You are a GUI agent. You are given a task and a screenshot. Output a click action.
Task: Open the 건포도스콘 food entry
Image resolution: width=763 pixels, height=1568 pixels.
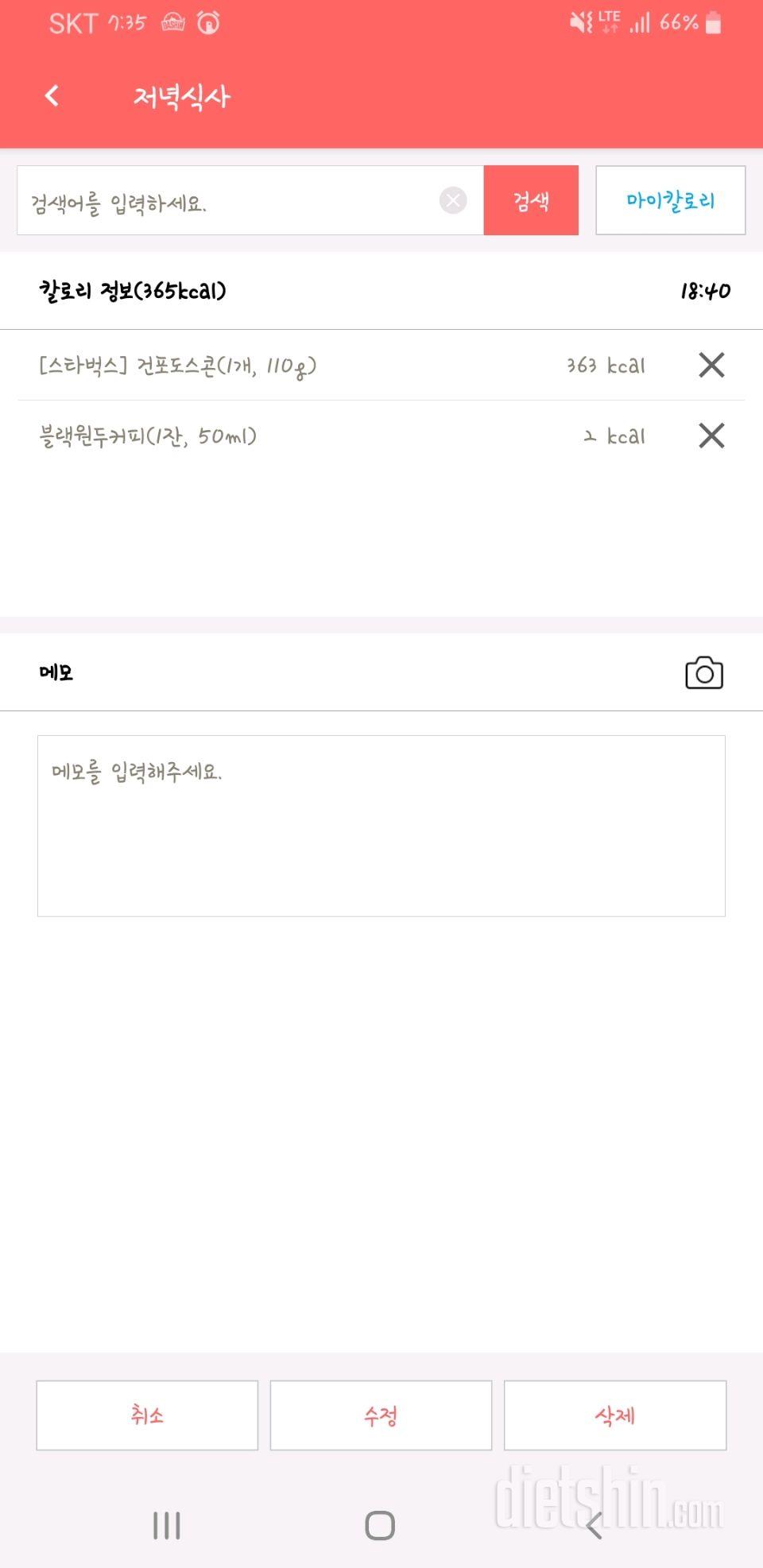click(x=178, y=366)
